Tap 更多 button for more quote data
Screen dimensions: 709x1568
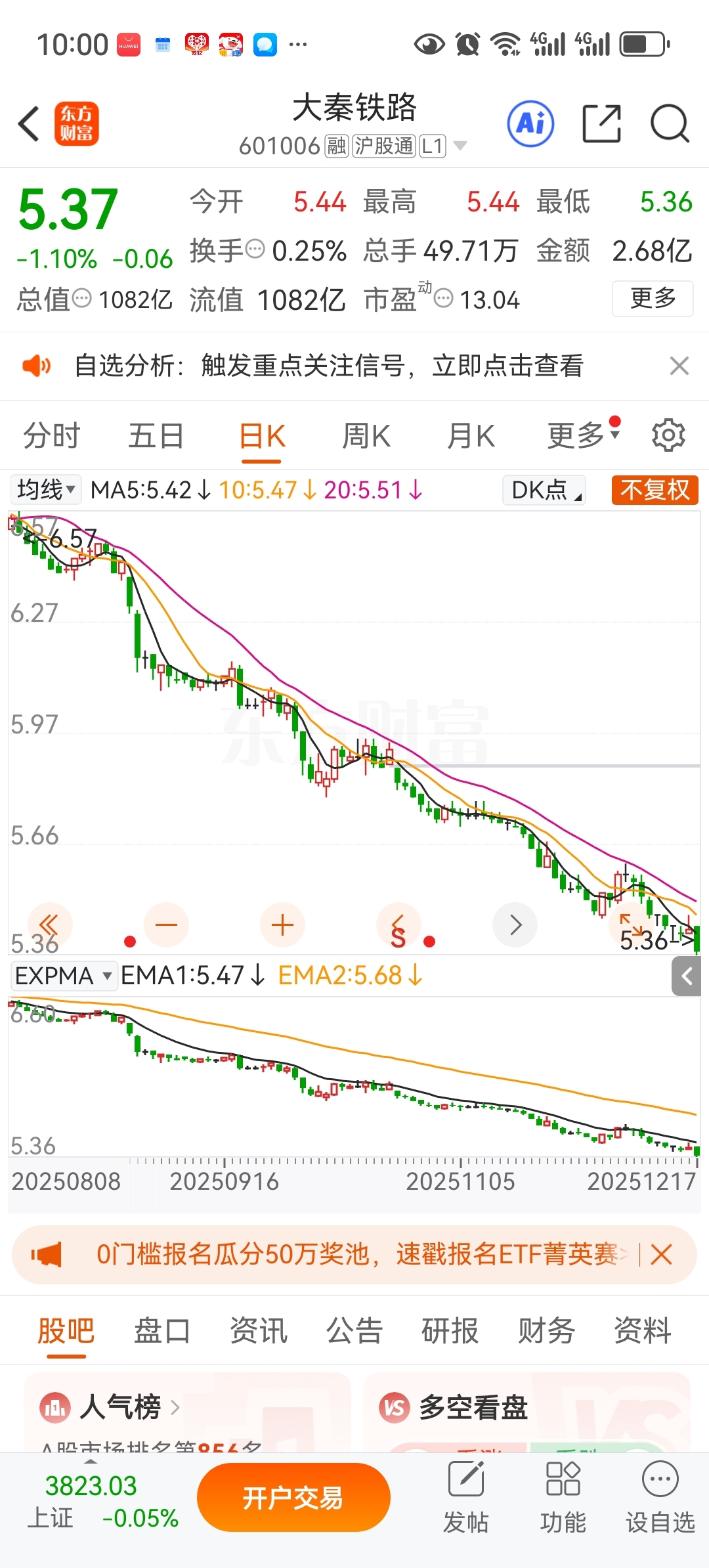coord(653,299)
